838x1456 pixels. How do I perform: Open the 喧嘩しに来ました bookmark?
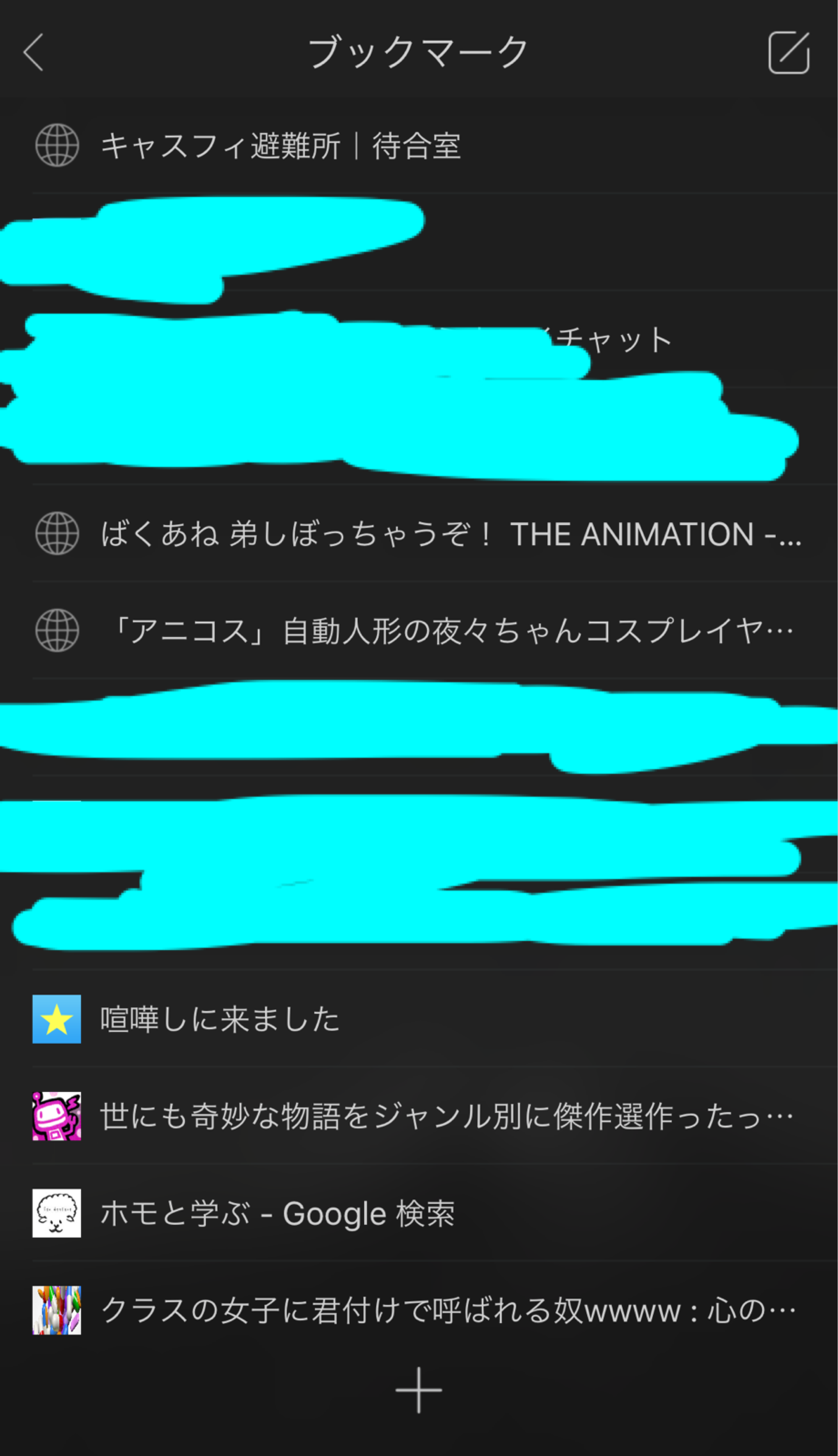[220, 1019]
